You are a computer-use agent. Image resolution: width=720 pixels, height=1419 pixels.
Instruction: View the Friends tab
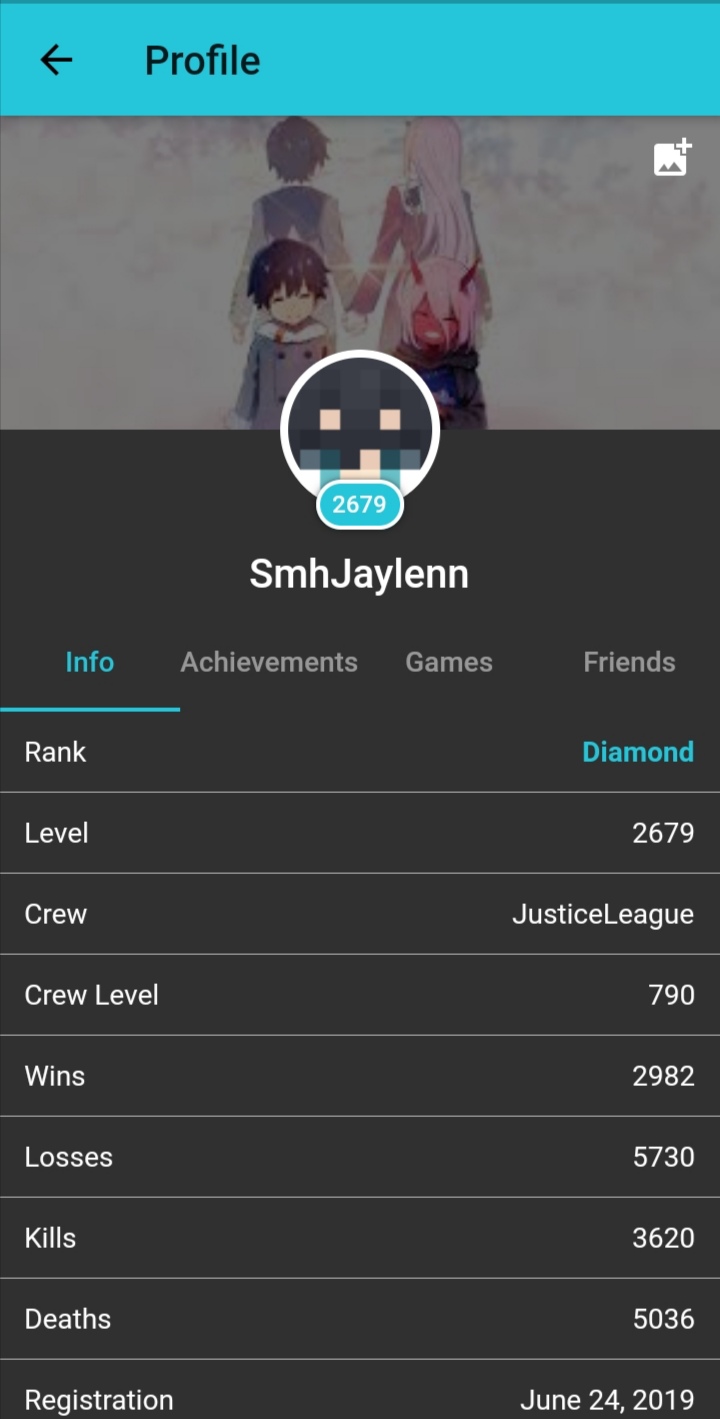(629, 662)
